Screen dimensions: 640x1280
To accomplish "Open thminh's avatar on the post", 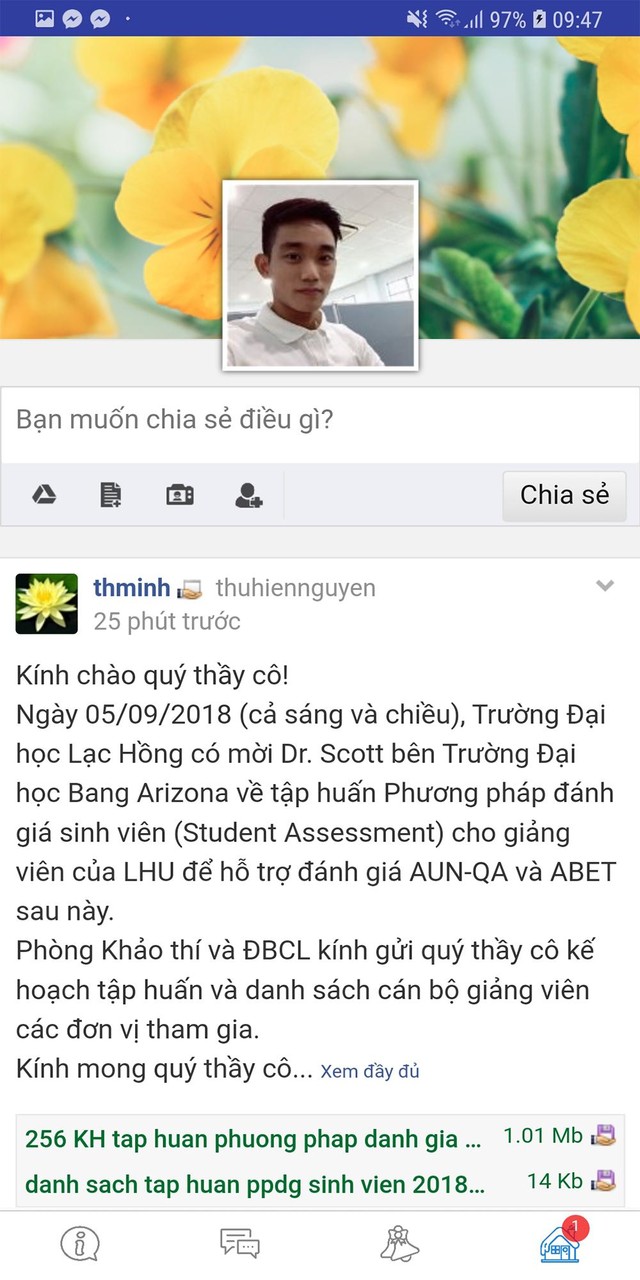I will point(46,604).
